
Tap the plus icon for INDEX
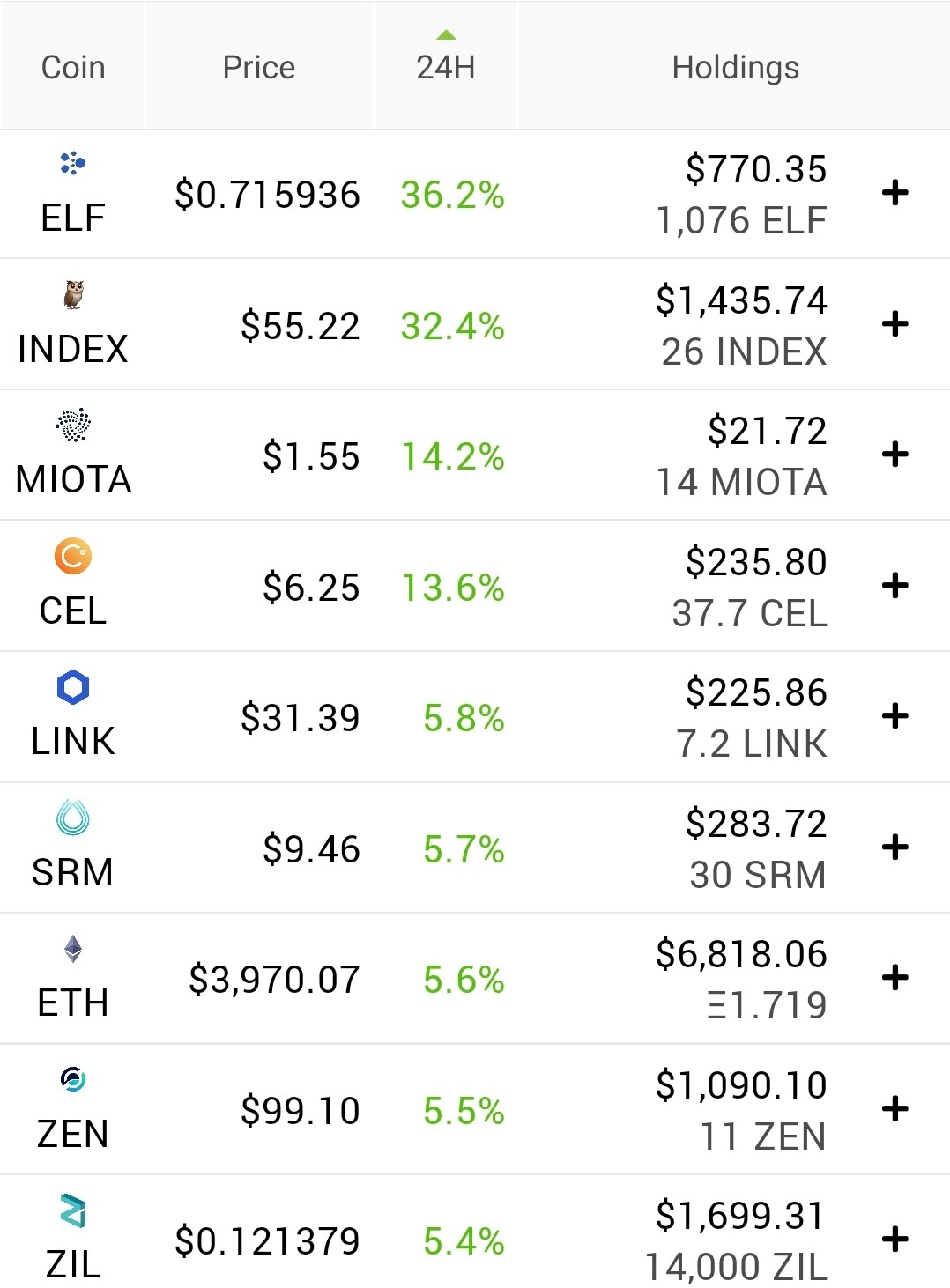(x=895, y=324)
